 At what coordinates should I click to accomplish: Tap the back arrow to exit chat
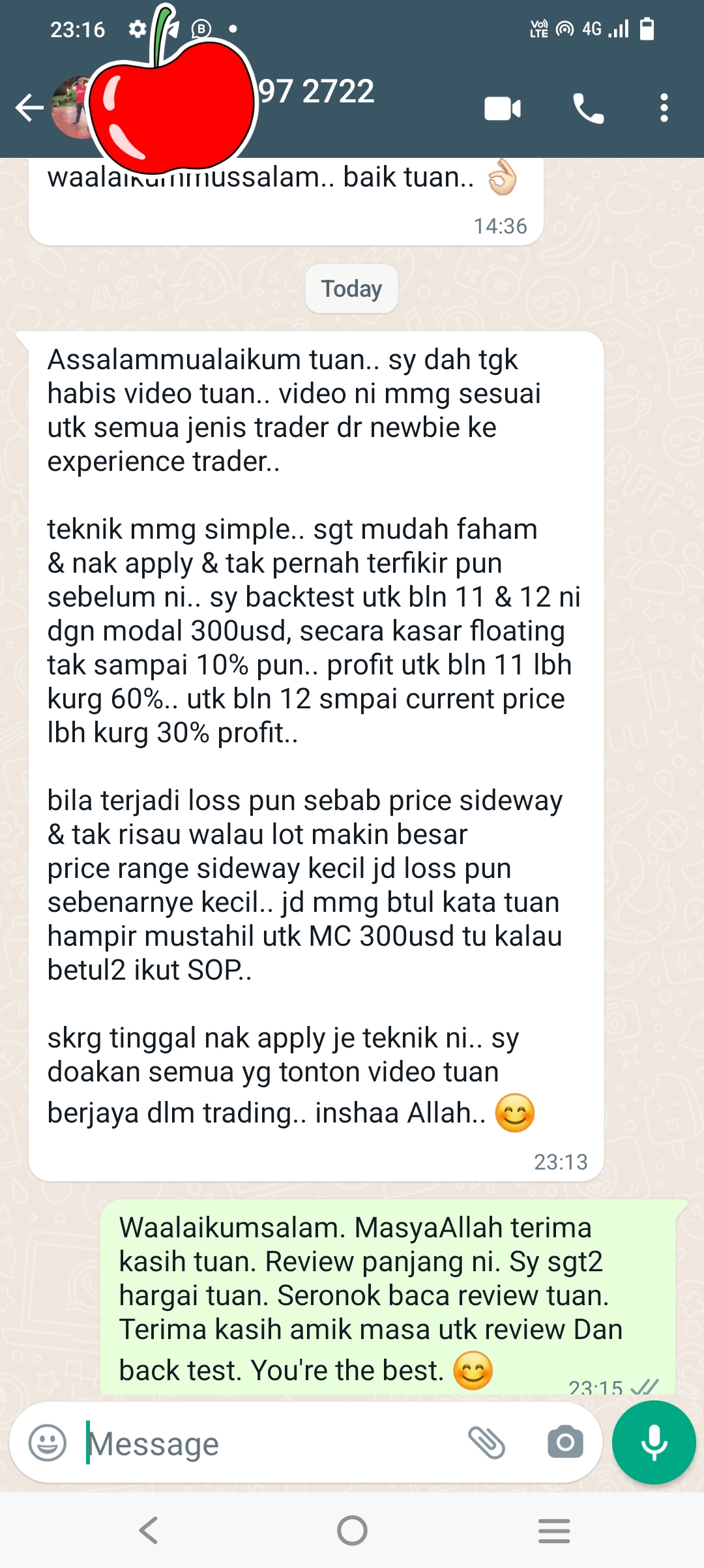[28, 109]
